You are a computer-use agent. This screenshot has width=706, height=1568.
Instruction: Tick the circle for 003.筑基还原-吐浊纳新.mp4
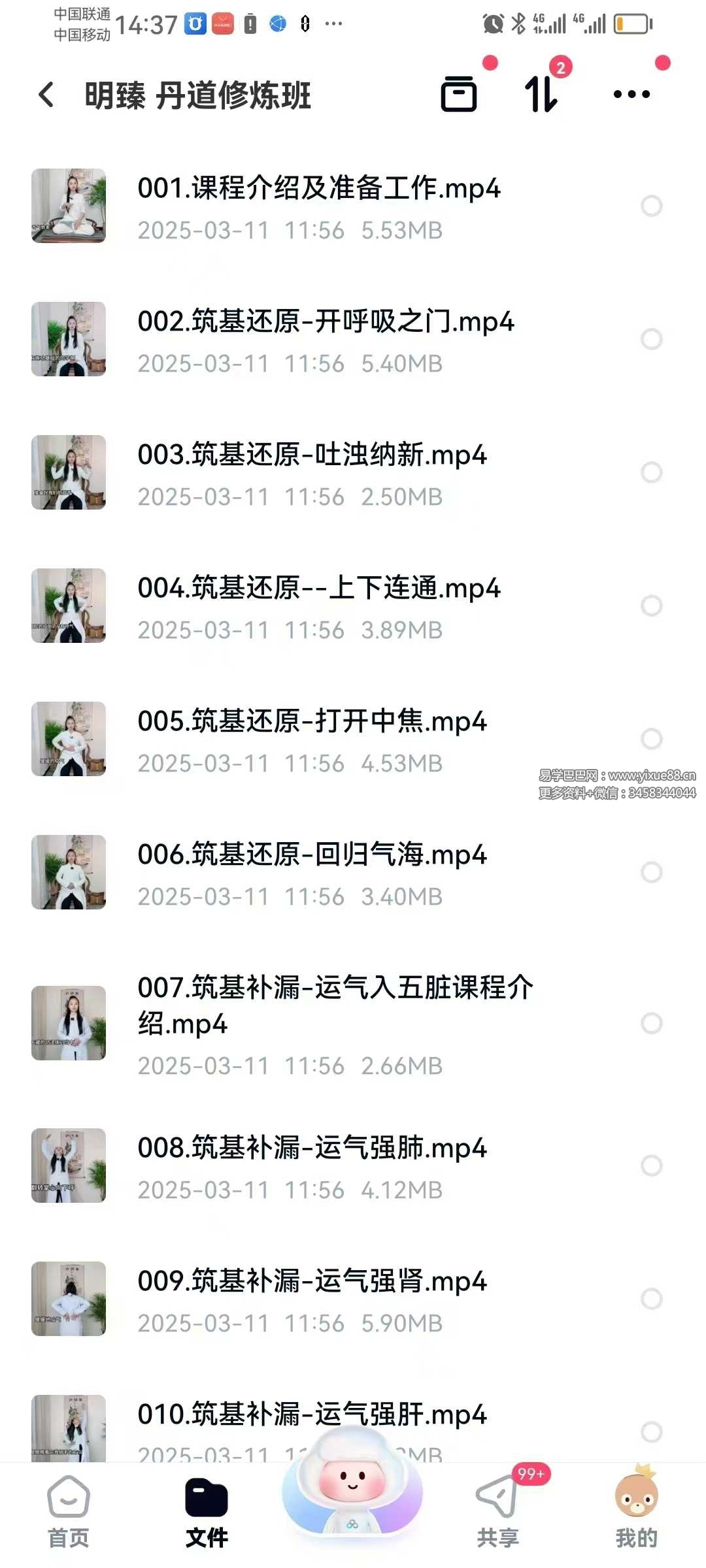click(651, 472)
